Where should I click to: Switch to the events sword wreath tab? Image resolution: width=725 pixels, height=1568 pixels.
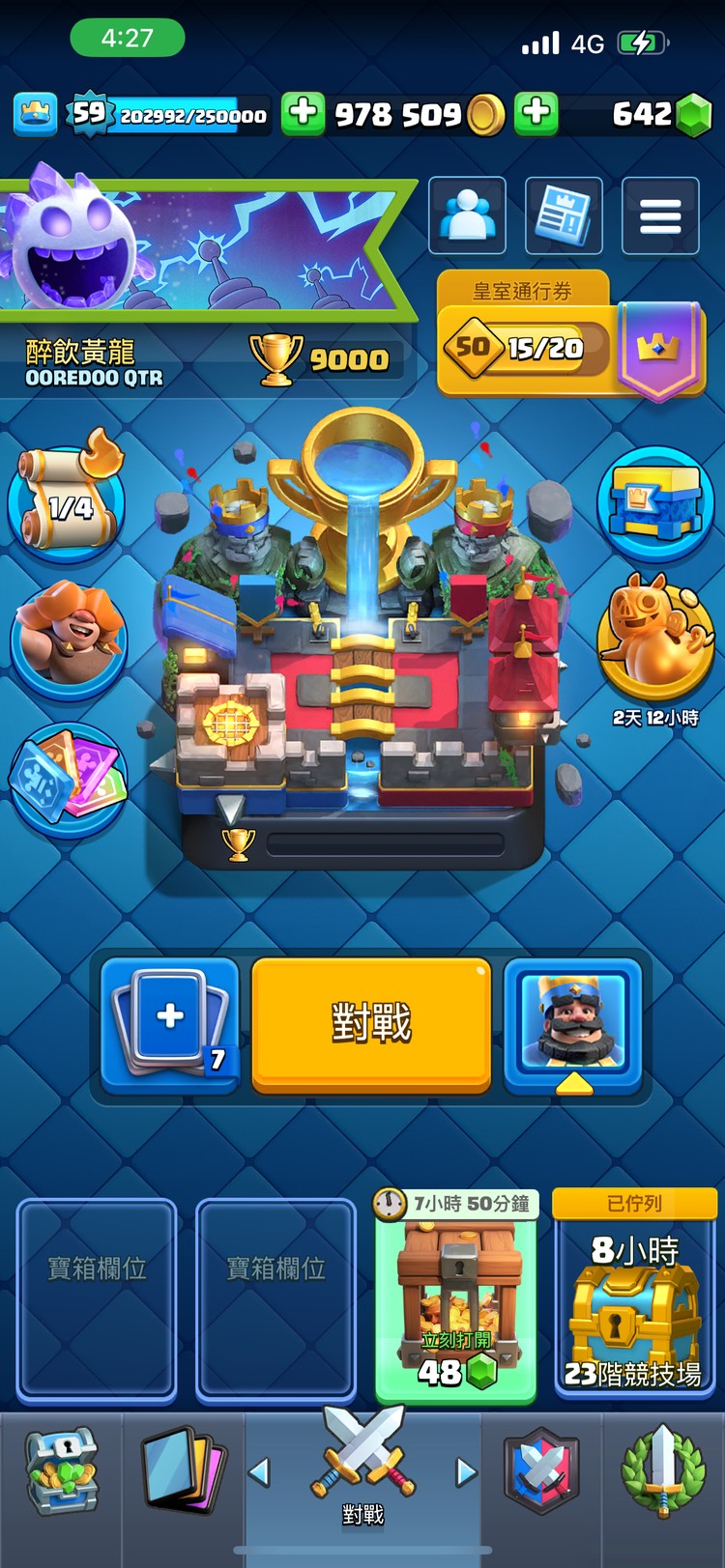point(664,1473)
